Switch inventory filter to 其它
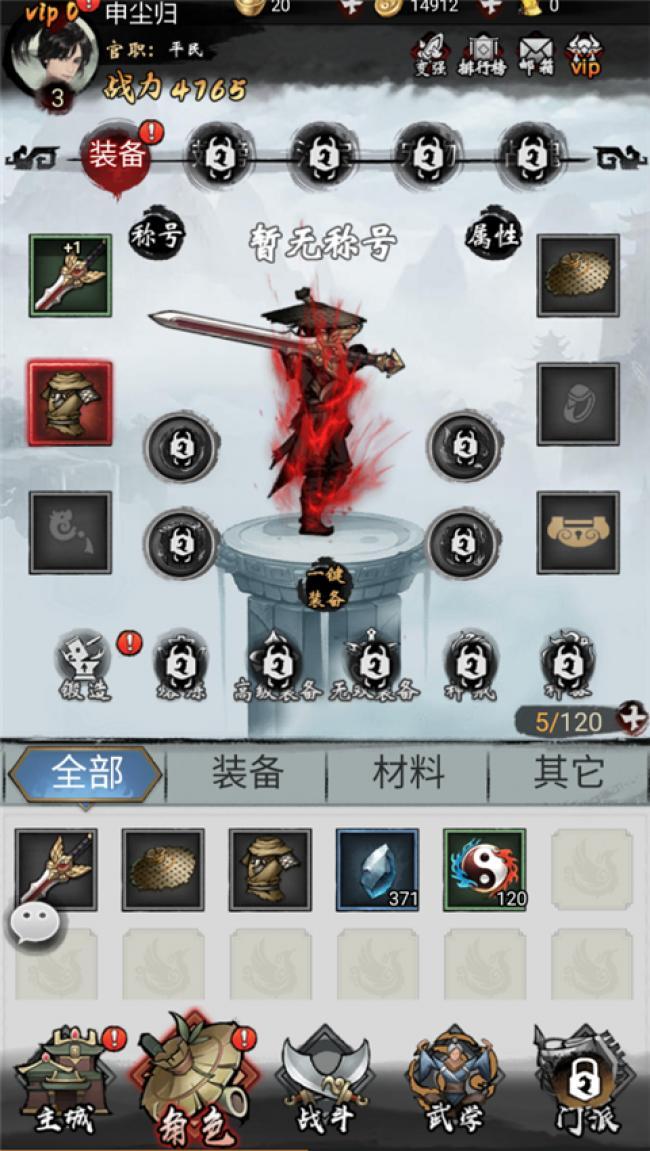The width and height of the screenshot is (650, 1151). (x=567, y=774)
